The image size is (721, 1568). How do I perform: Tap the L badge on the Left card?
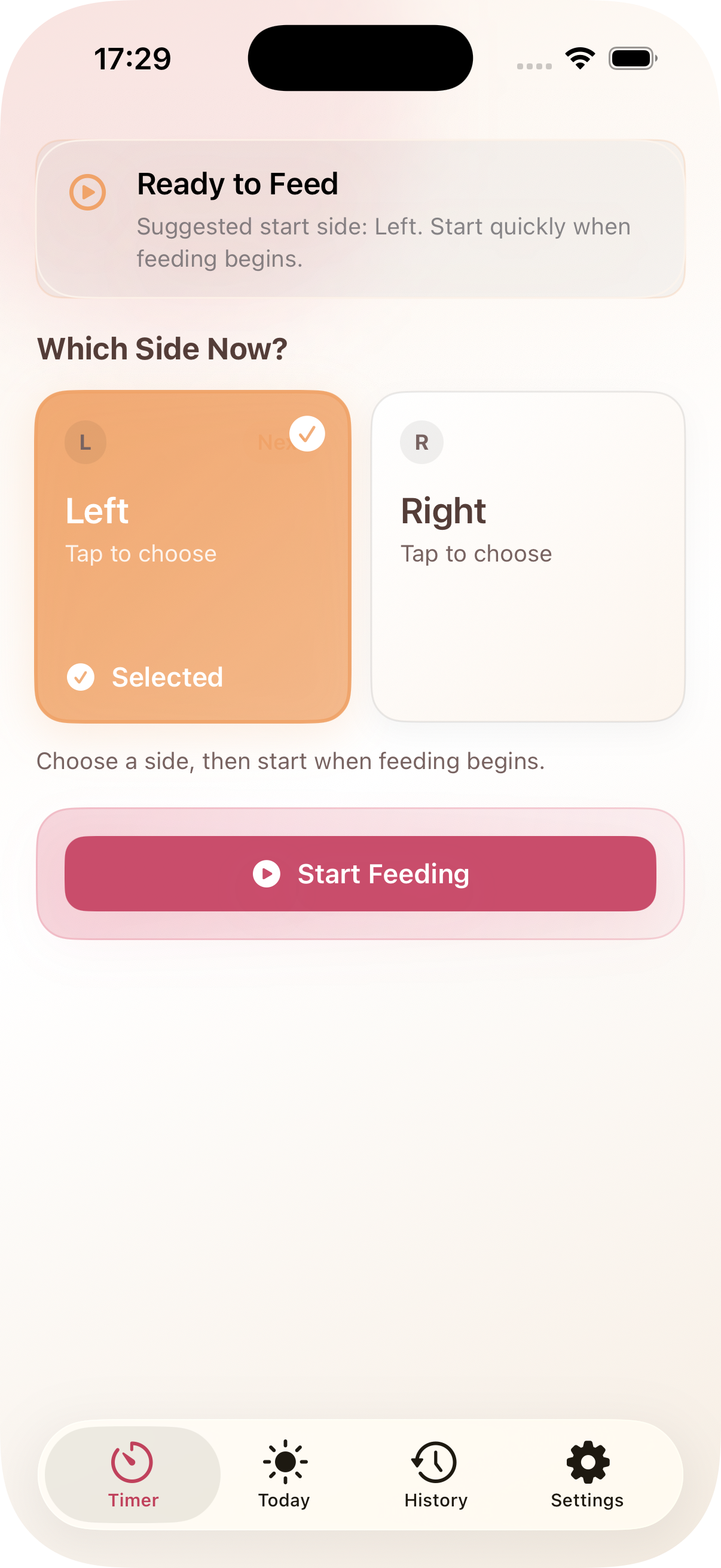pos(85,442)
